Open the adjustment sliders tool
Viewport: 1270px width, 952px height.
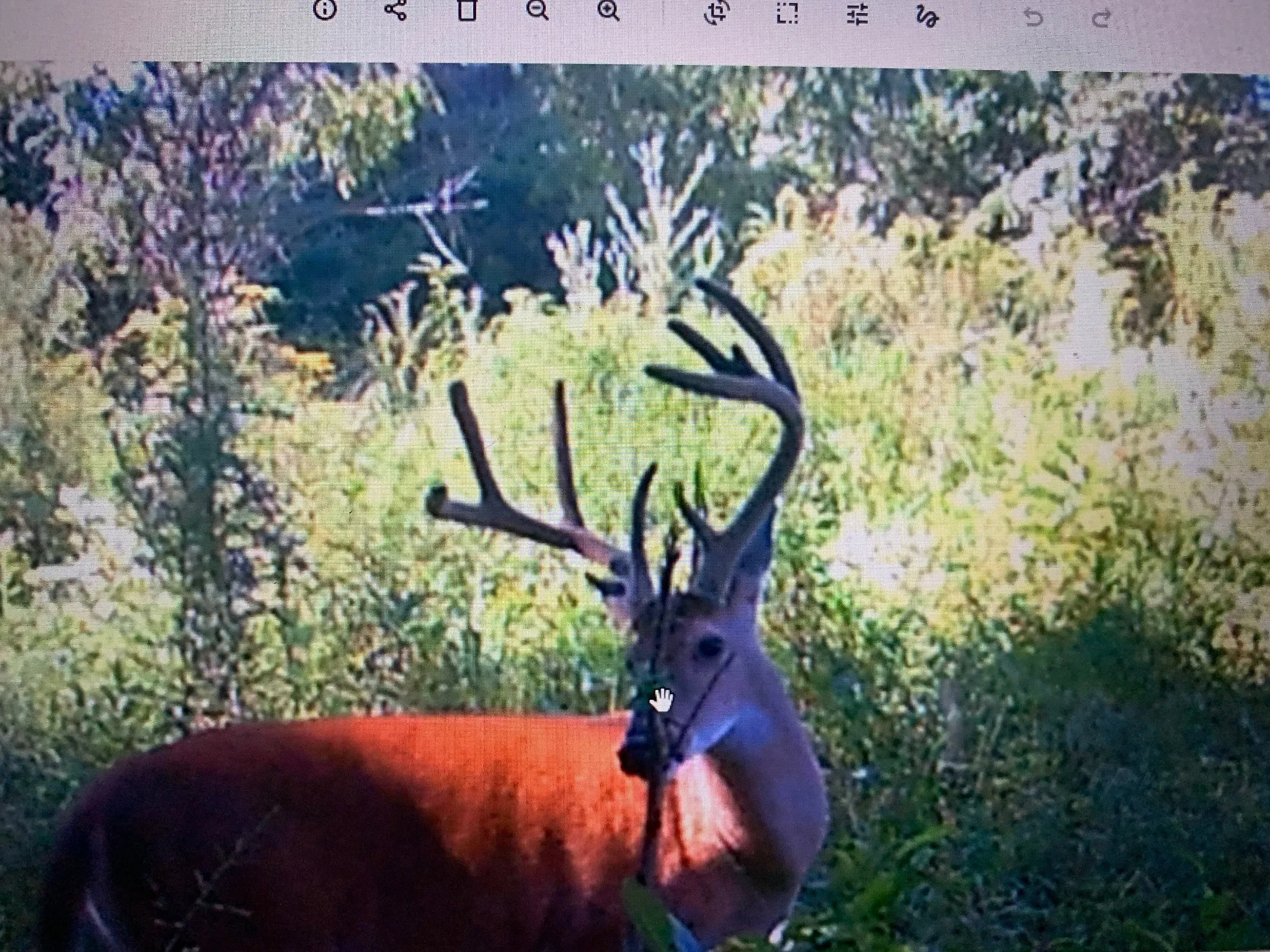[858, 14]
